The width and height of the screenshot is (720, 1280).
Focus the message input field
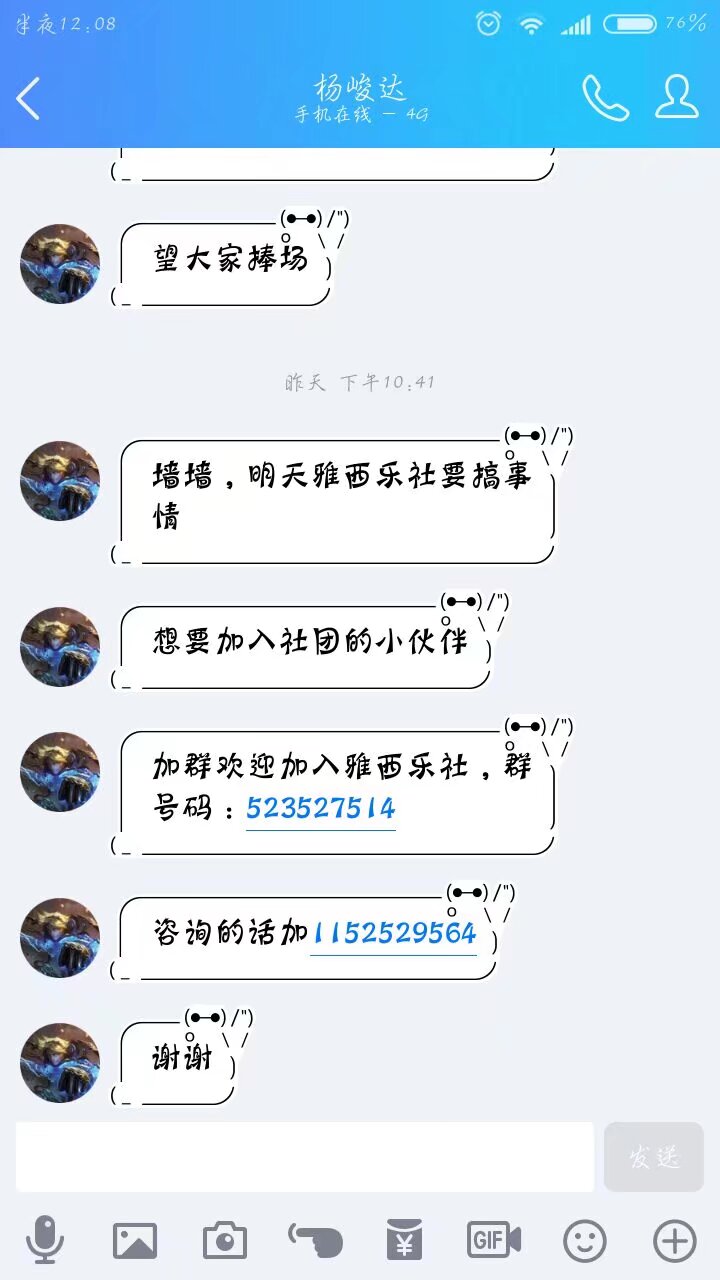tap(305, 1157)
